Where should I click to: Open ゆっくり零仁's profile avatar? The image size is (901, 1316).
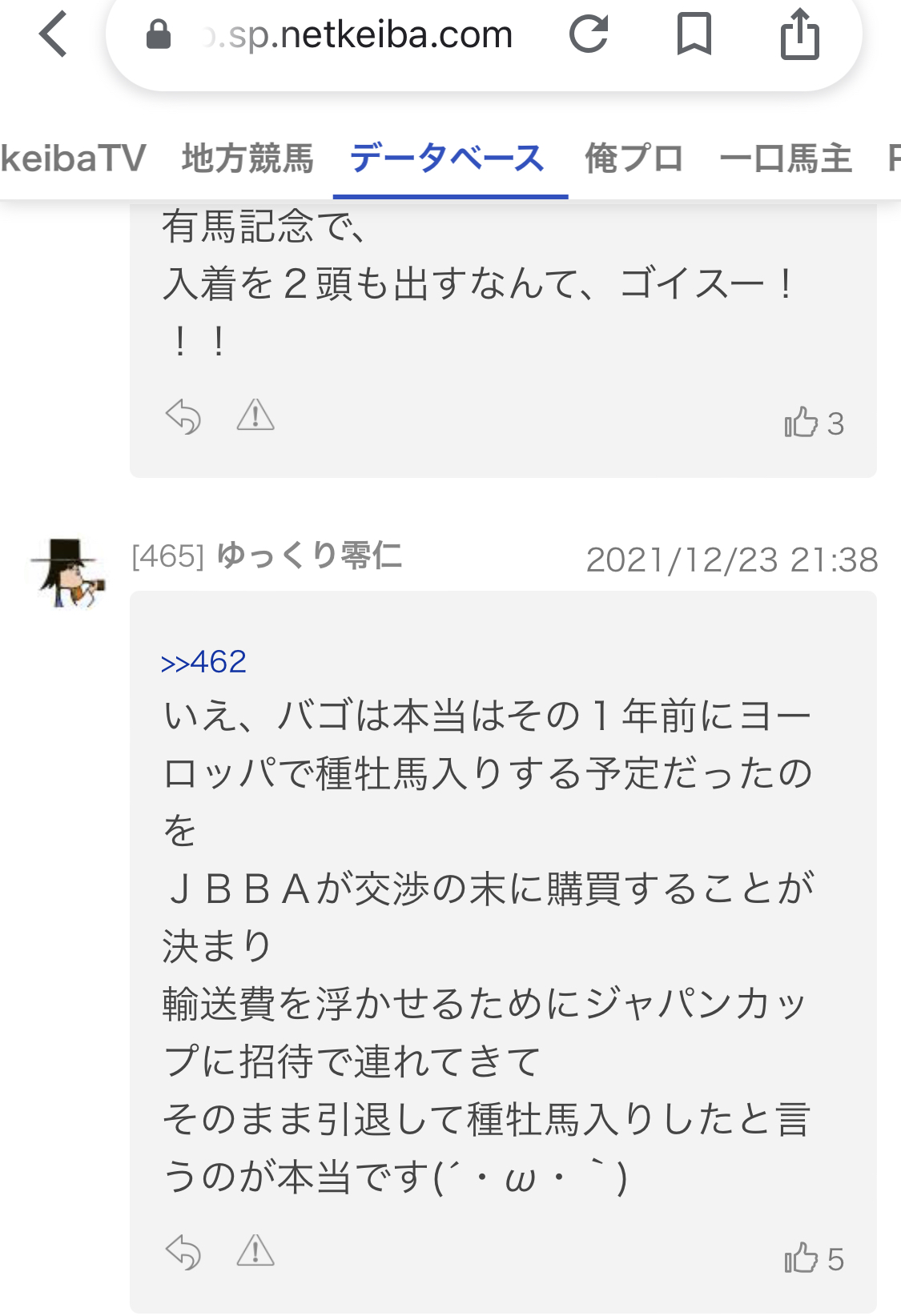tap(68, 572)
